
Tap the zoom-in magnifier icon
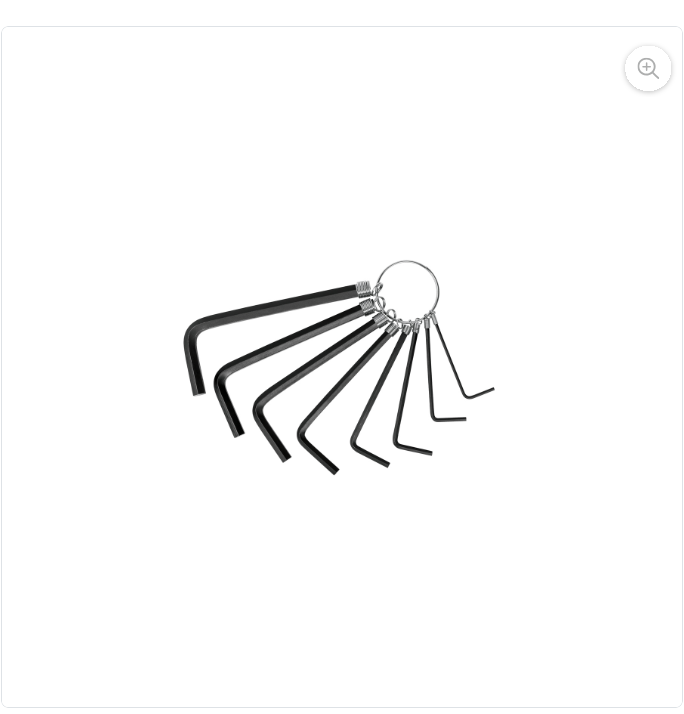pyautogui.click(x=648, y=69)
